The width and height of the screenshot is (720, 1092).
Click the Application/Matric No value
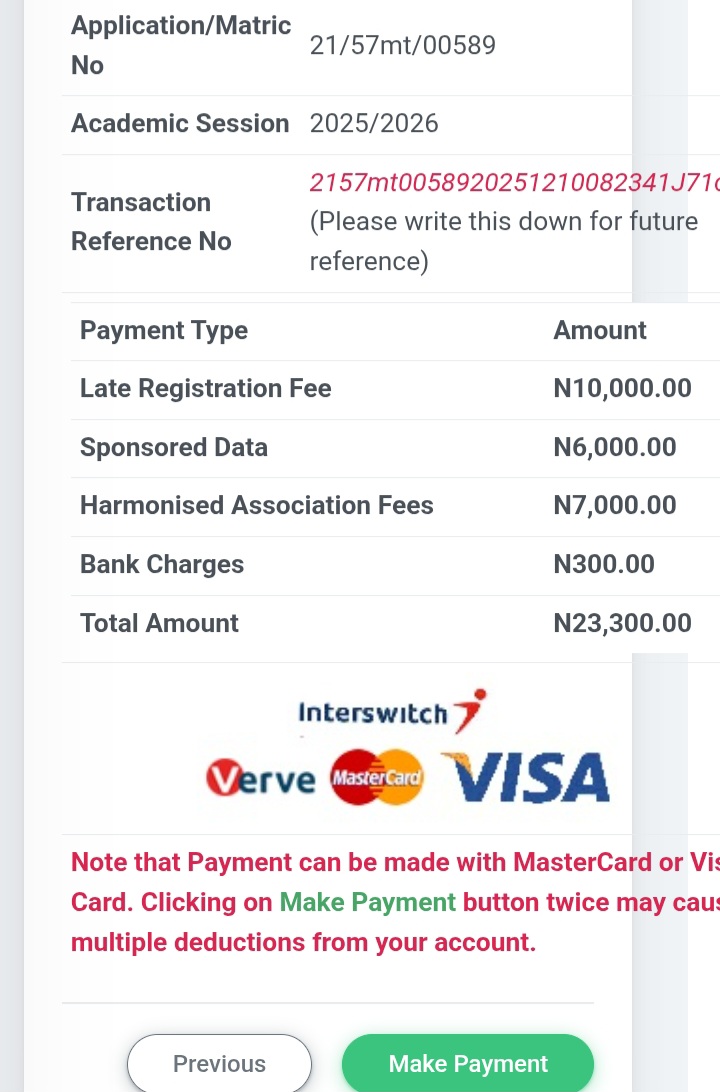point(402,45)
